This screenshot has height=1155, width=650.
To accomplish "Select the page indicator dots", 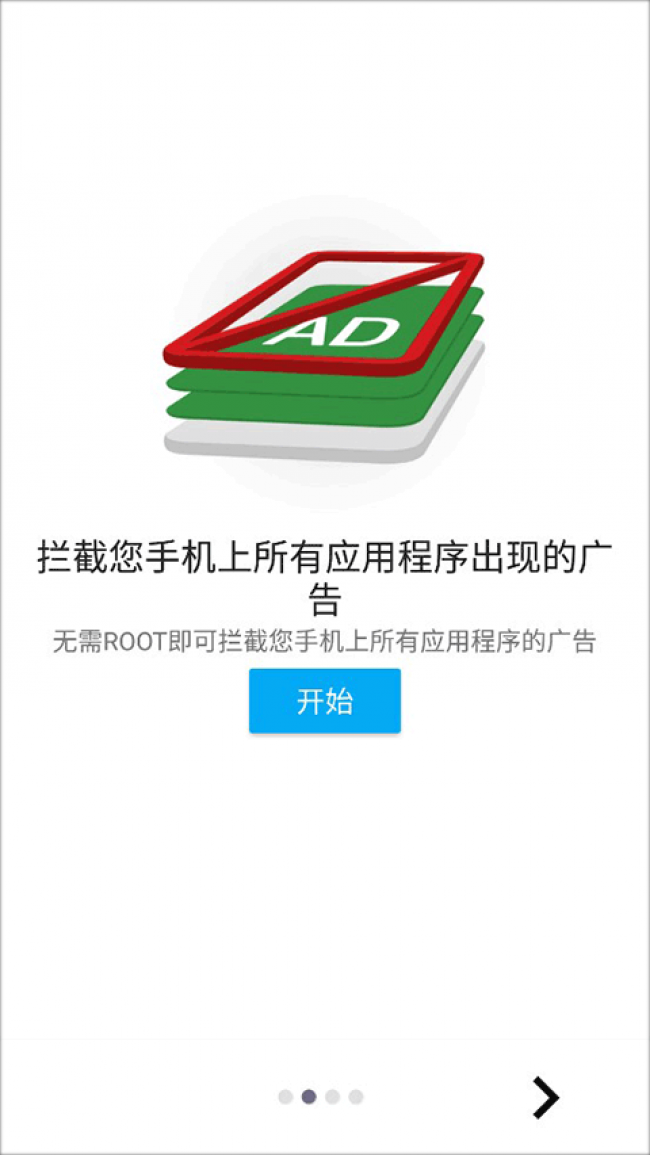I will coord(320,1097).
